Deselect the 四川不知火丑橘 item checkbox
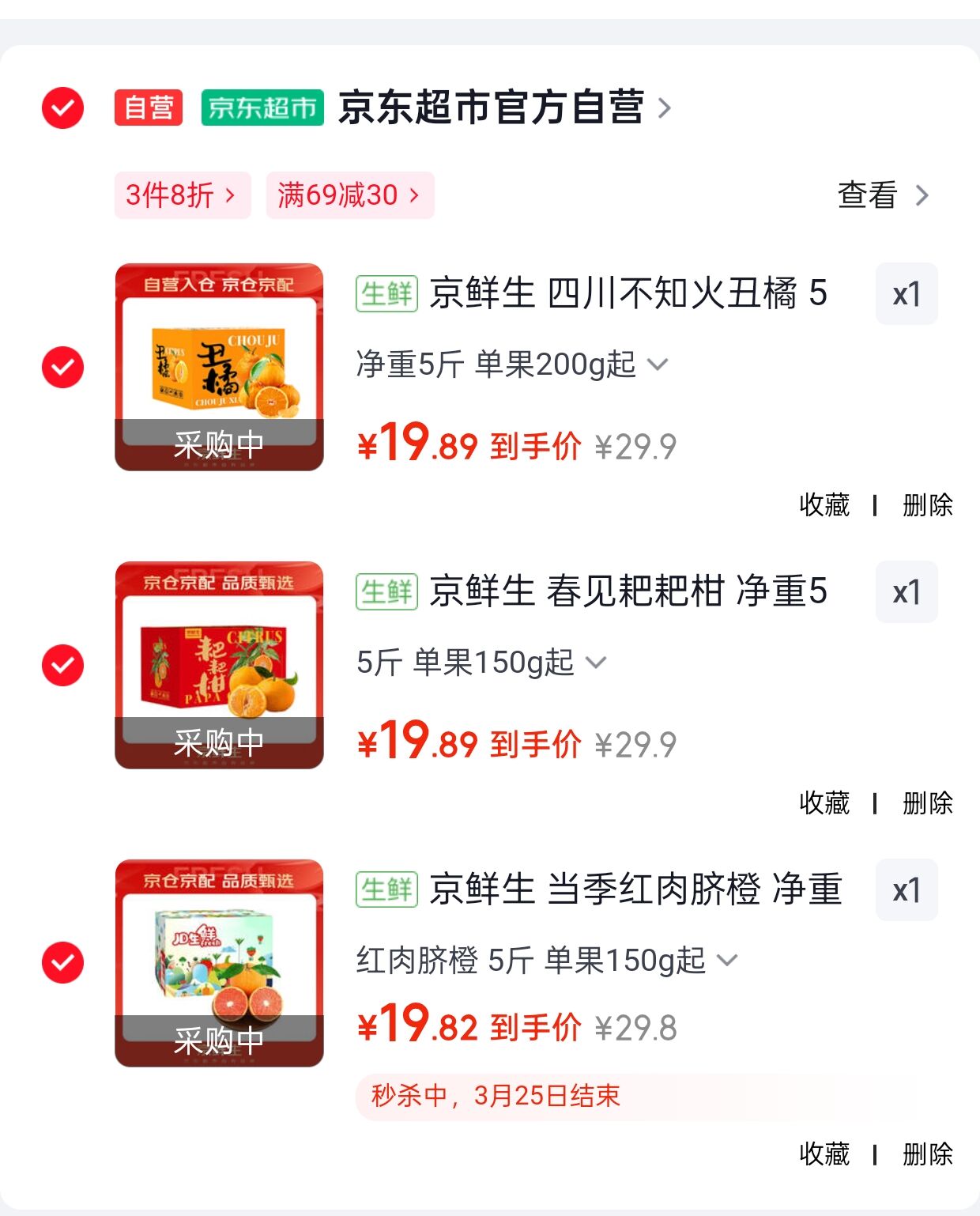The image size is (980, 1216). point(63,368)
